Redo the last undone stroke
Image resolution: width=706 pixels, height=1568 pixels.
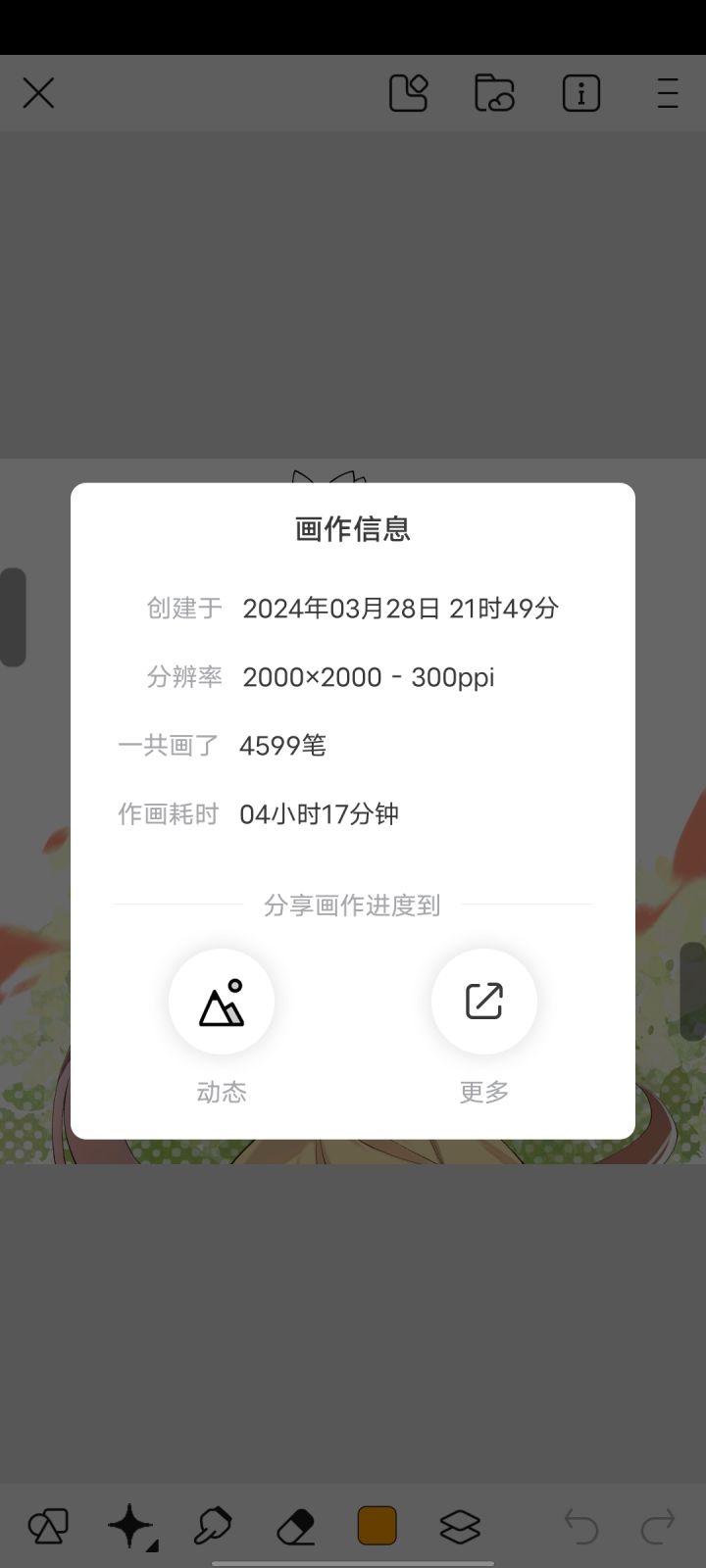[x=658, y=1526]
